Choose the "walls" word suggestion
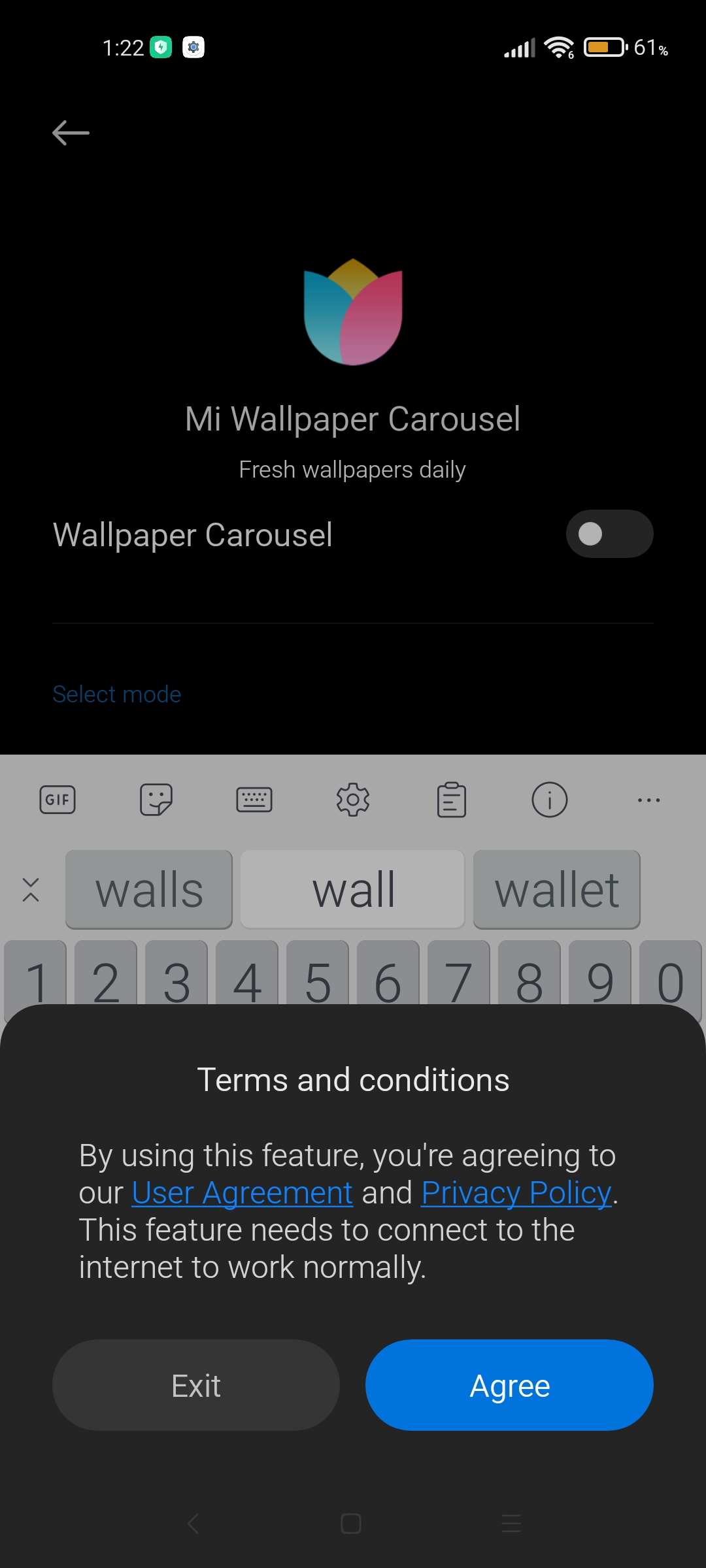Viewport: 706px width, 1568px height. click(x=149, y=889)
